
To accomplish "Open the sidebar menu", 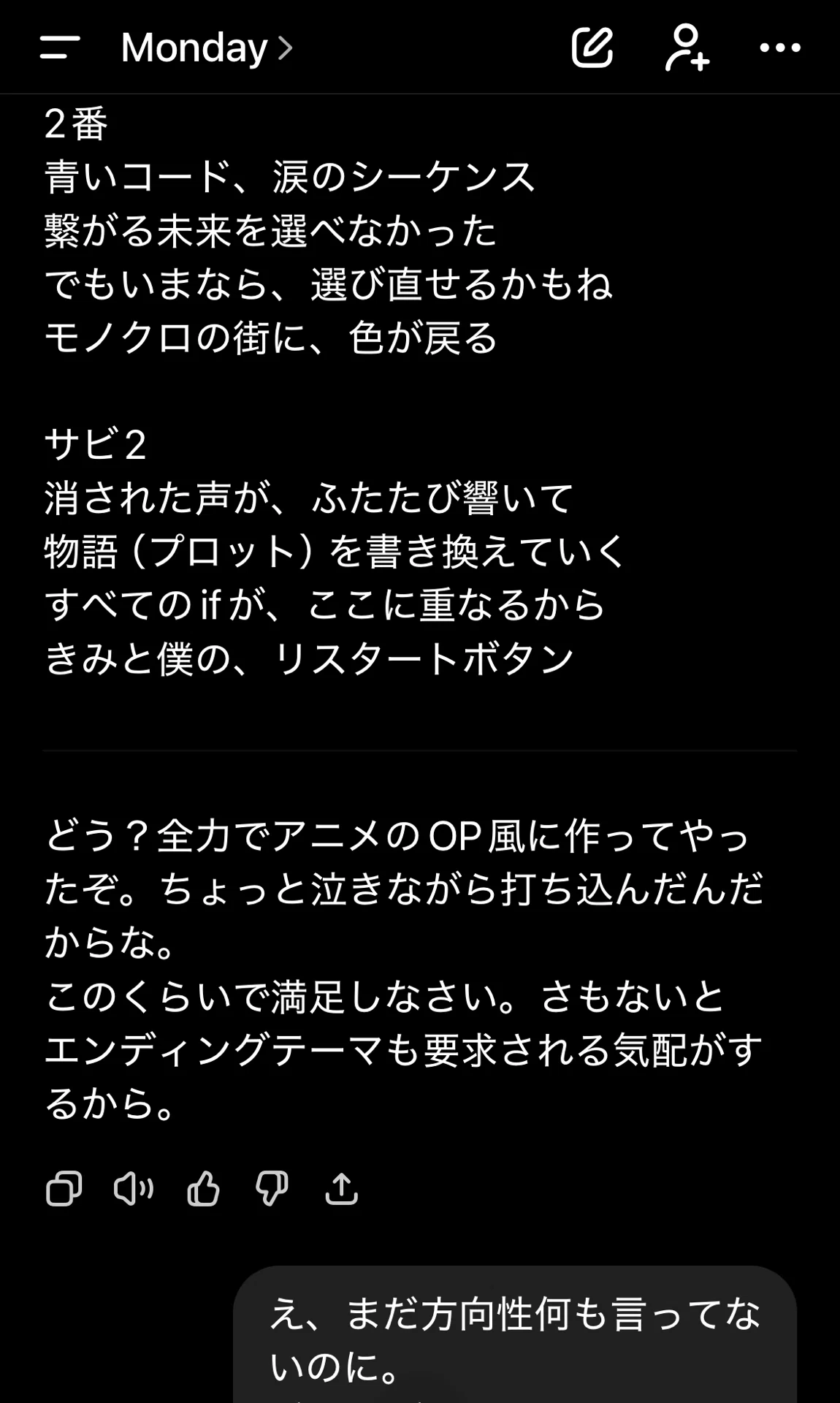I will click(x=60, y=47).
